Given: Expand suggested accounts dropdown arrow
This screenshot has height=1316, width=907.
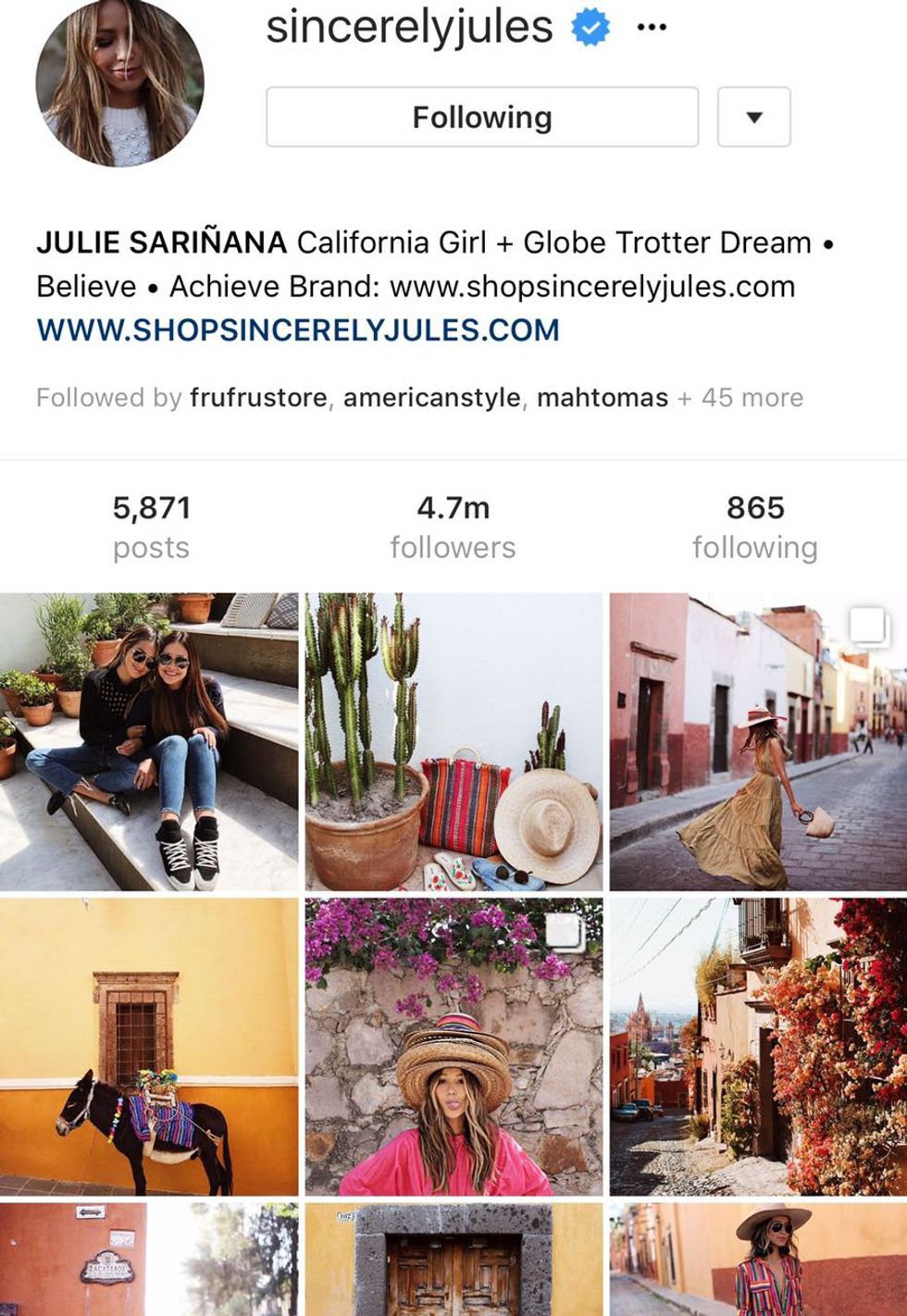Looking at the screenshot, I should click(753, 118).
